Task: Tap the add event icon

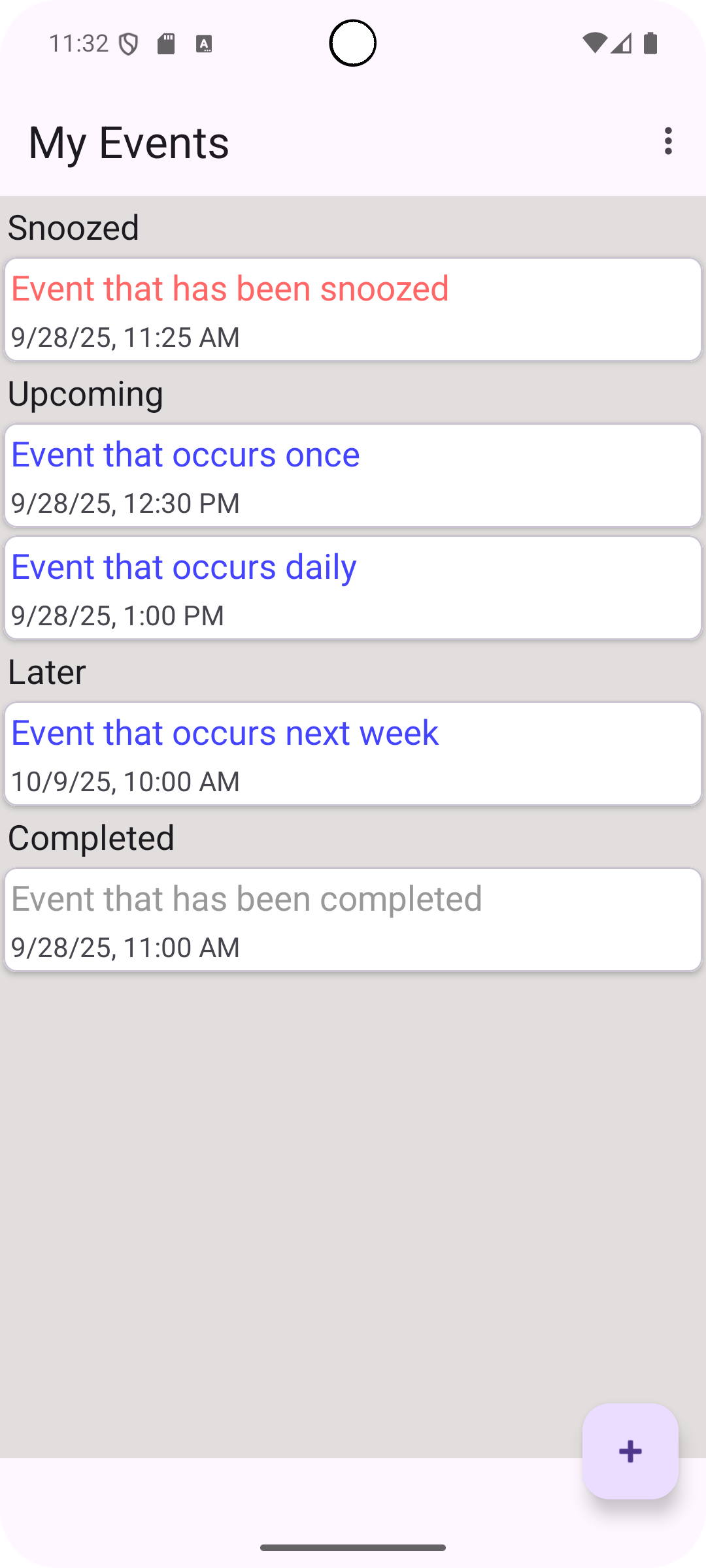Action: [x=630, y=1452]
